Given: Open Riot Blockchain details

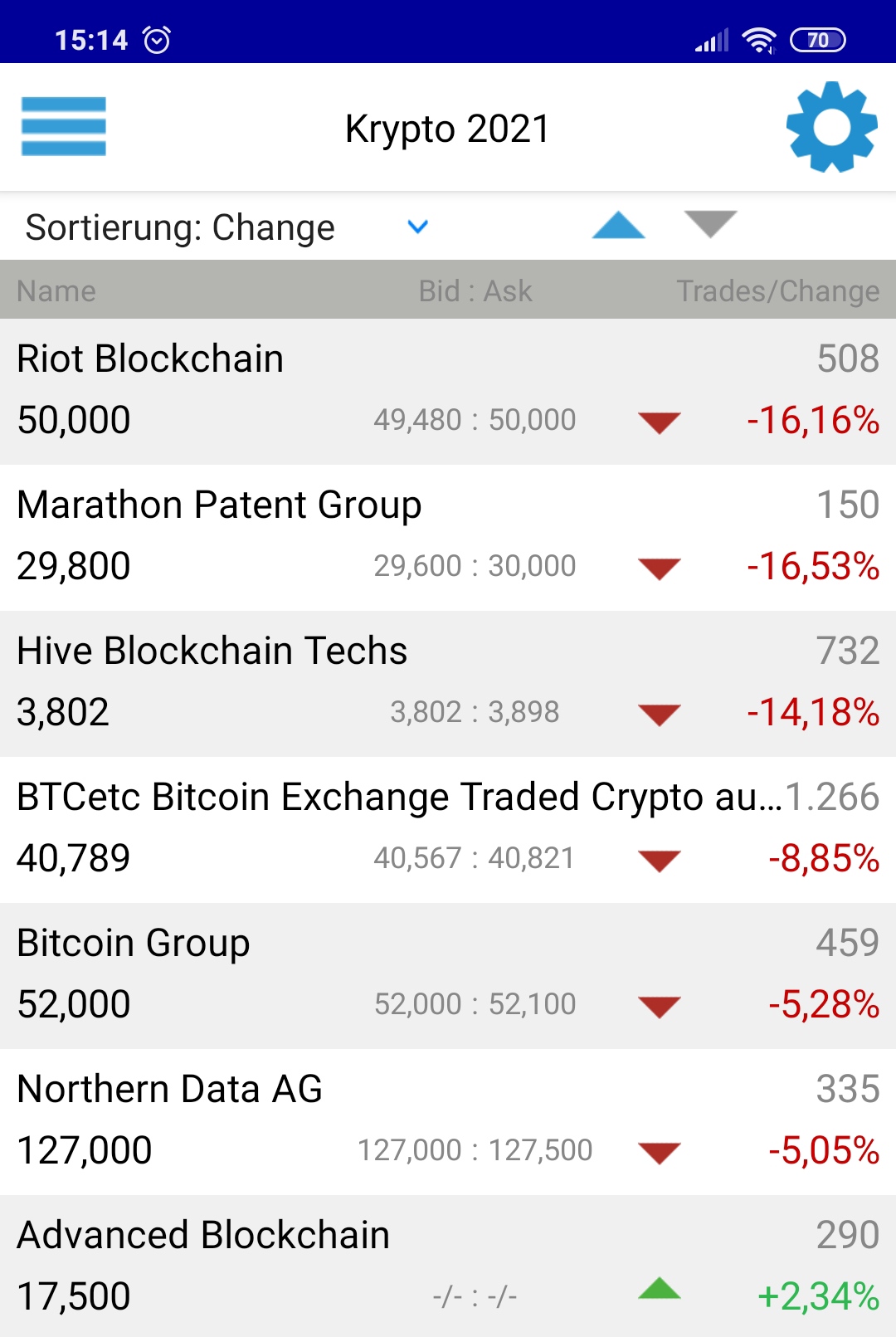Looking at the screenshot, I should [x=448, y=390].
